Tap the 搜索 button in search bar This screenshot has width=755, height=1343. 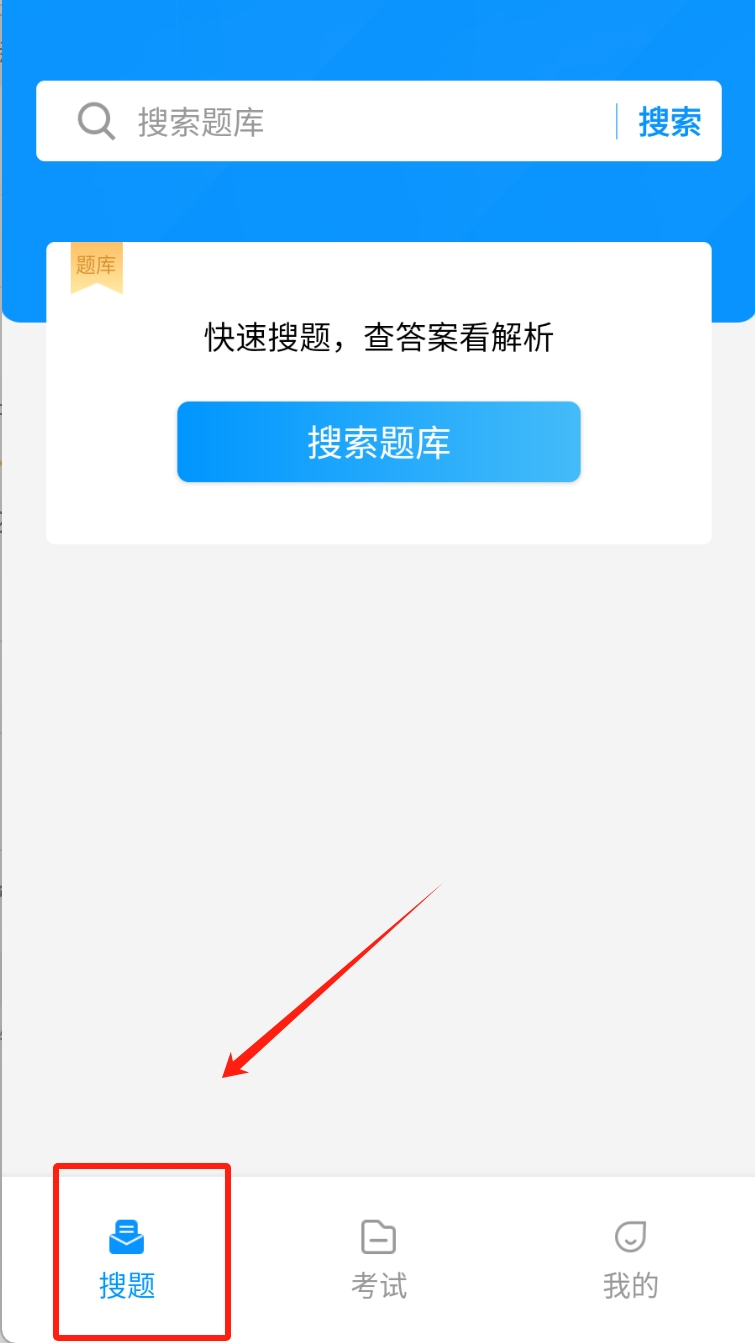[669, 122]
